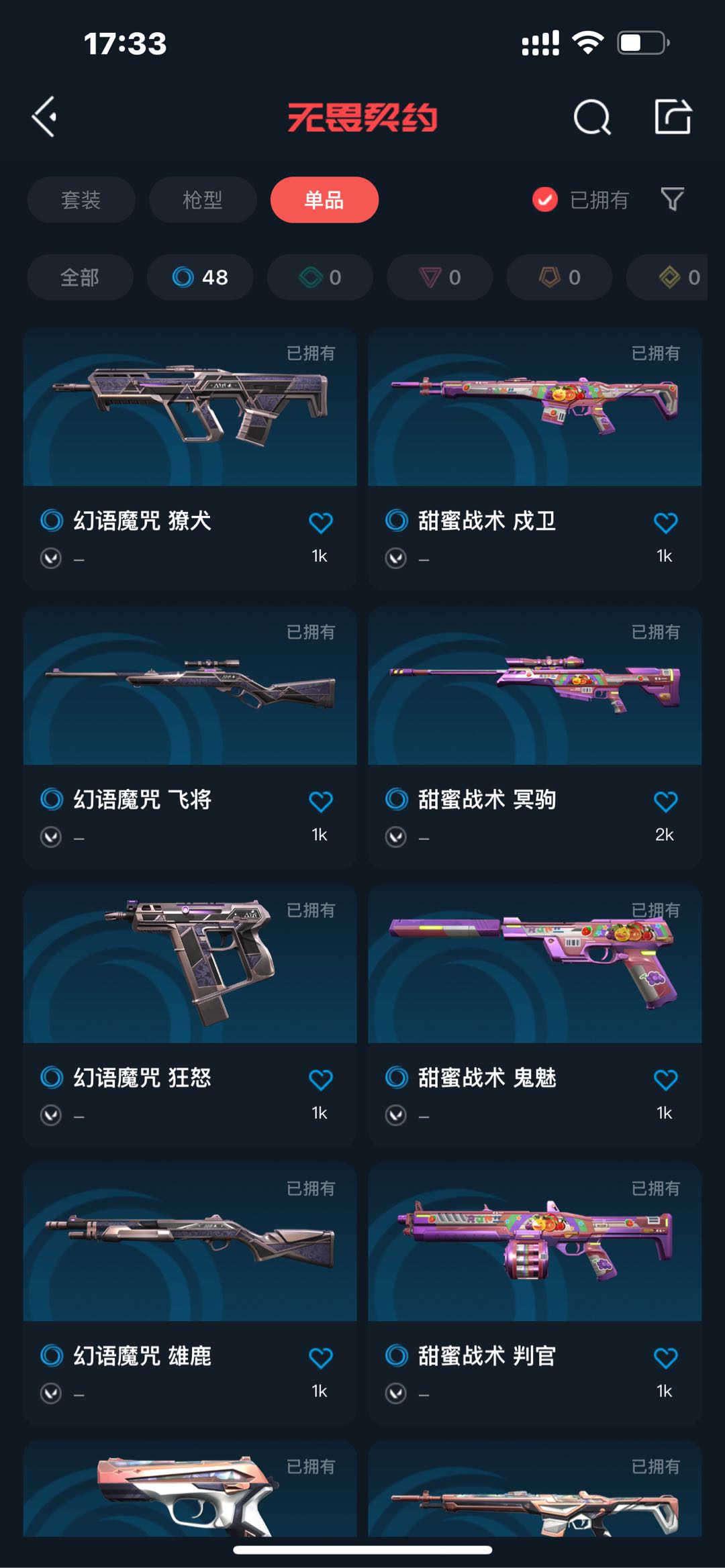Uncheck the 已拥有 filter checkbox
Screen dimensions: 725x1568
point(544,199)
